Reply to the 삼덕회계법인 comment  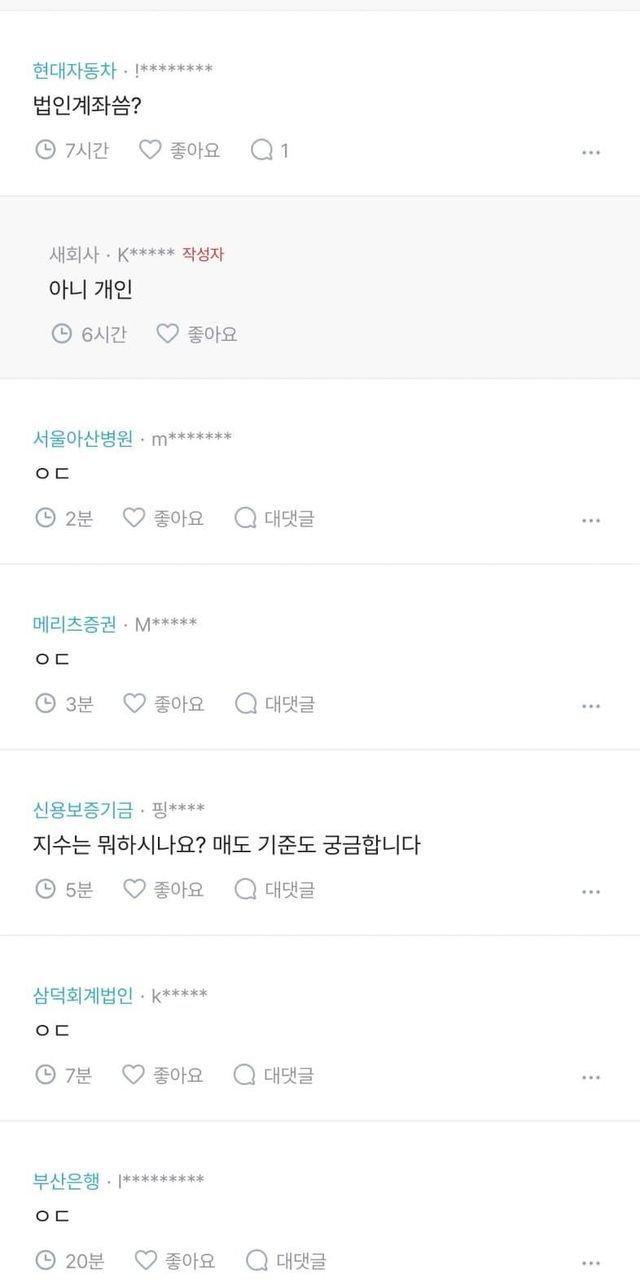[x=275, y=1075]
